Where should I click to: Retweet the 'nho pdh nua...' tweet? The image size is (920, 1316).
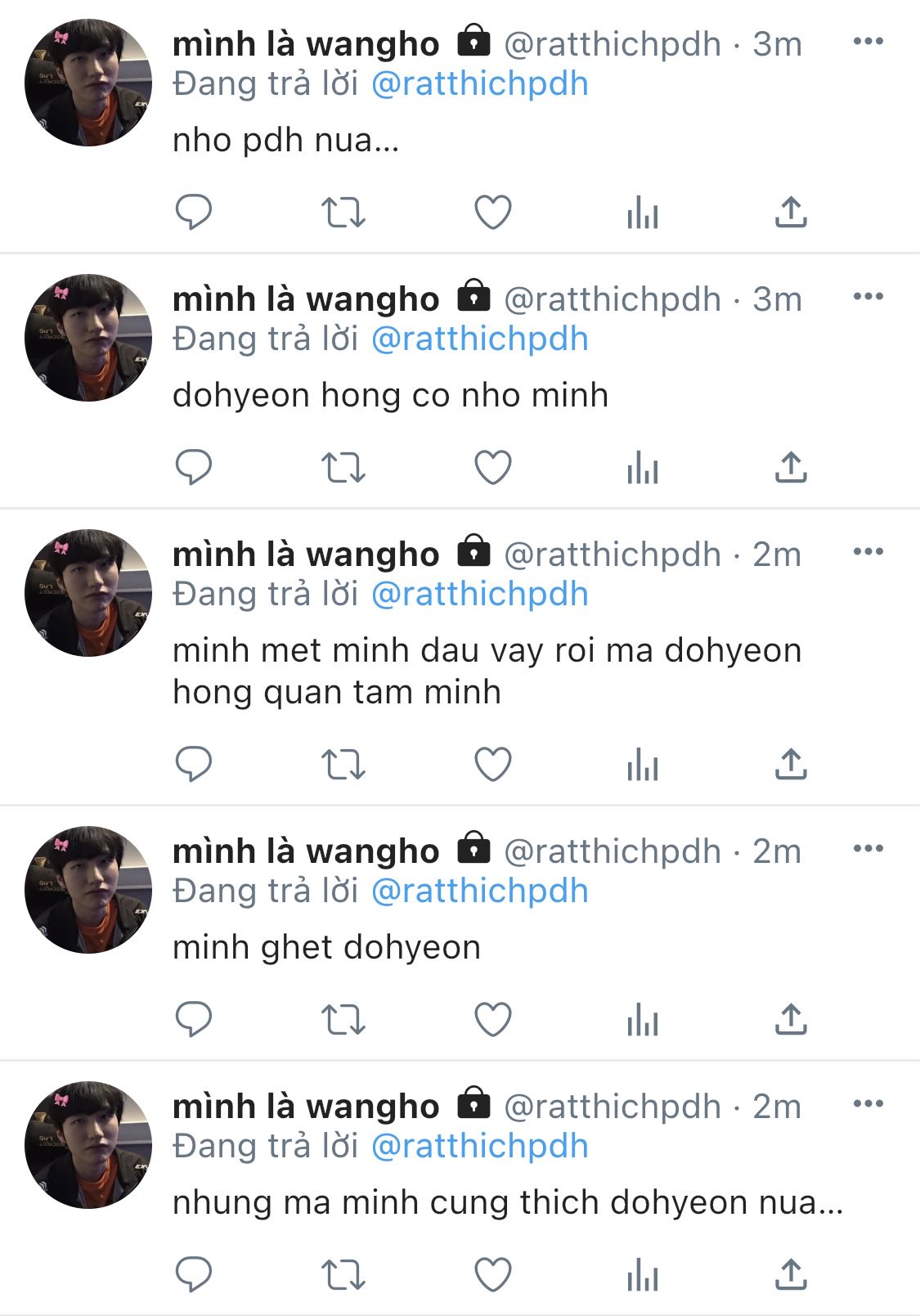point(343,213)
